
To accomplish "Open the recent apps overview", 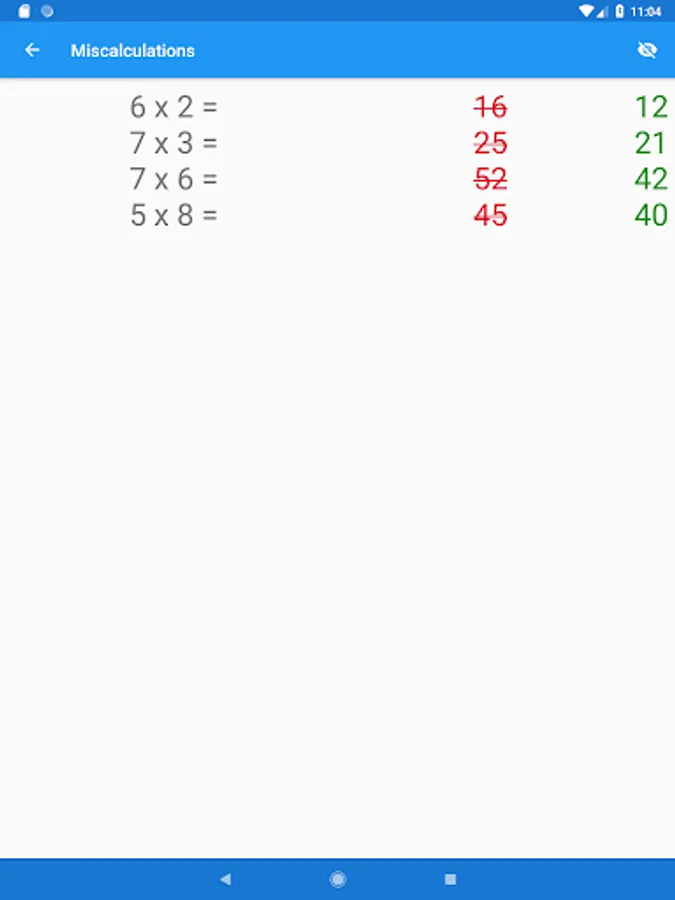I will point(450,879).
